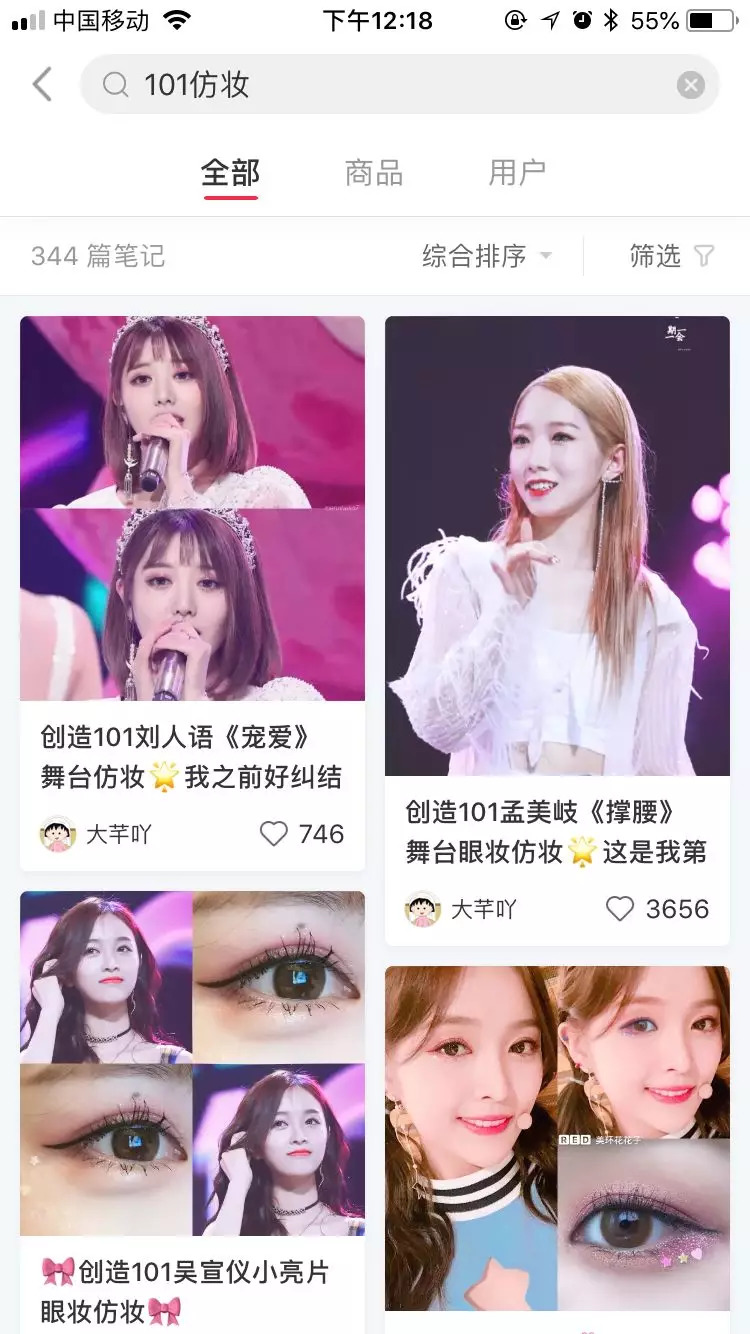Open the note with the 美坏花花子 watermark photo
Image resolution: width=750 pixels, height=1334 pixels.
[x=557, y=1138]
